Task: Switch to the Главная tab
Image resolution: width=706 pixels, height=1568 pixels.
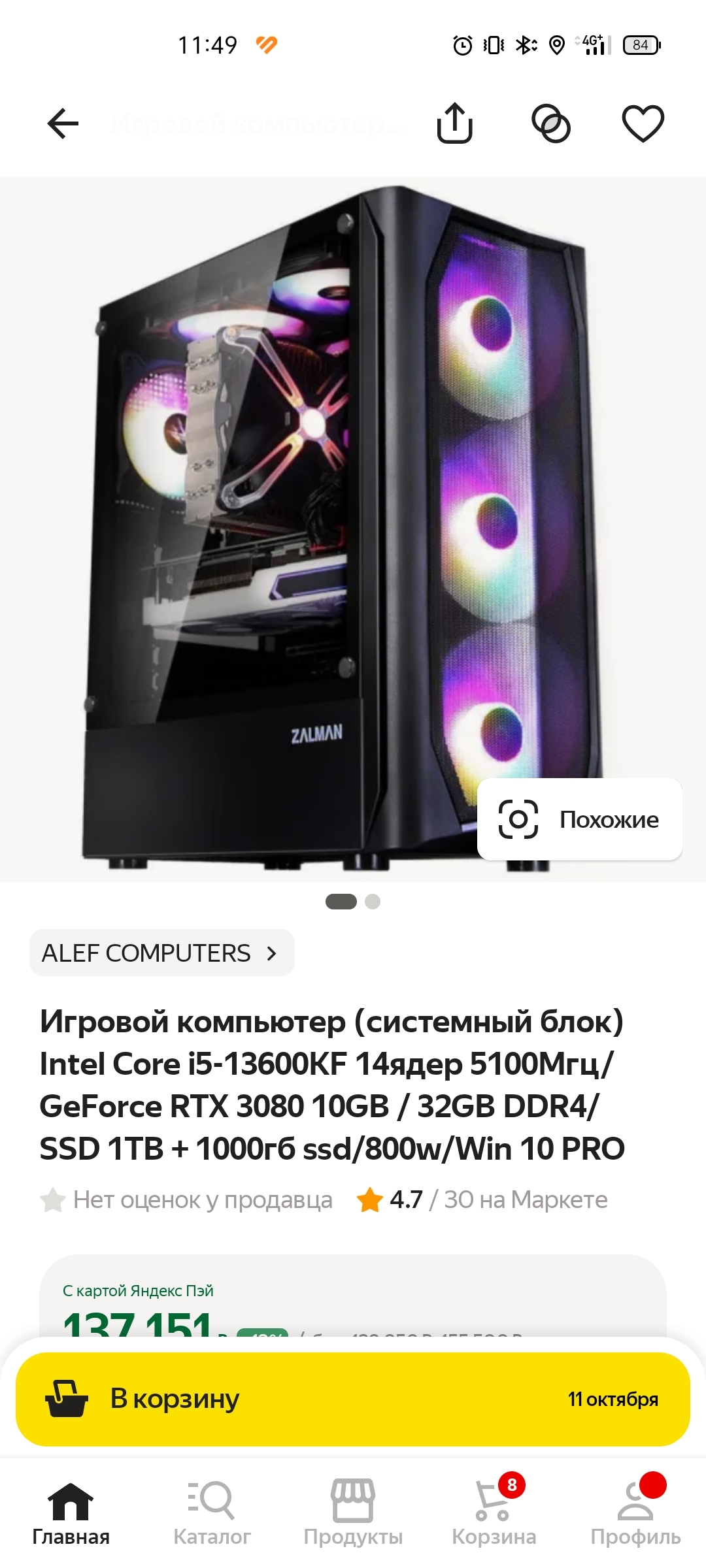Action: [71, 1512]
